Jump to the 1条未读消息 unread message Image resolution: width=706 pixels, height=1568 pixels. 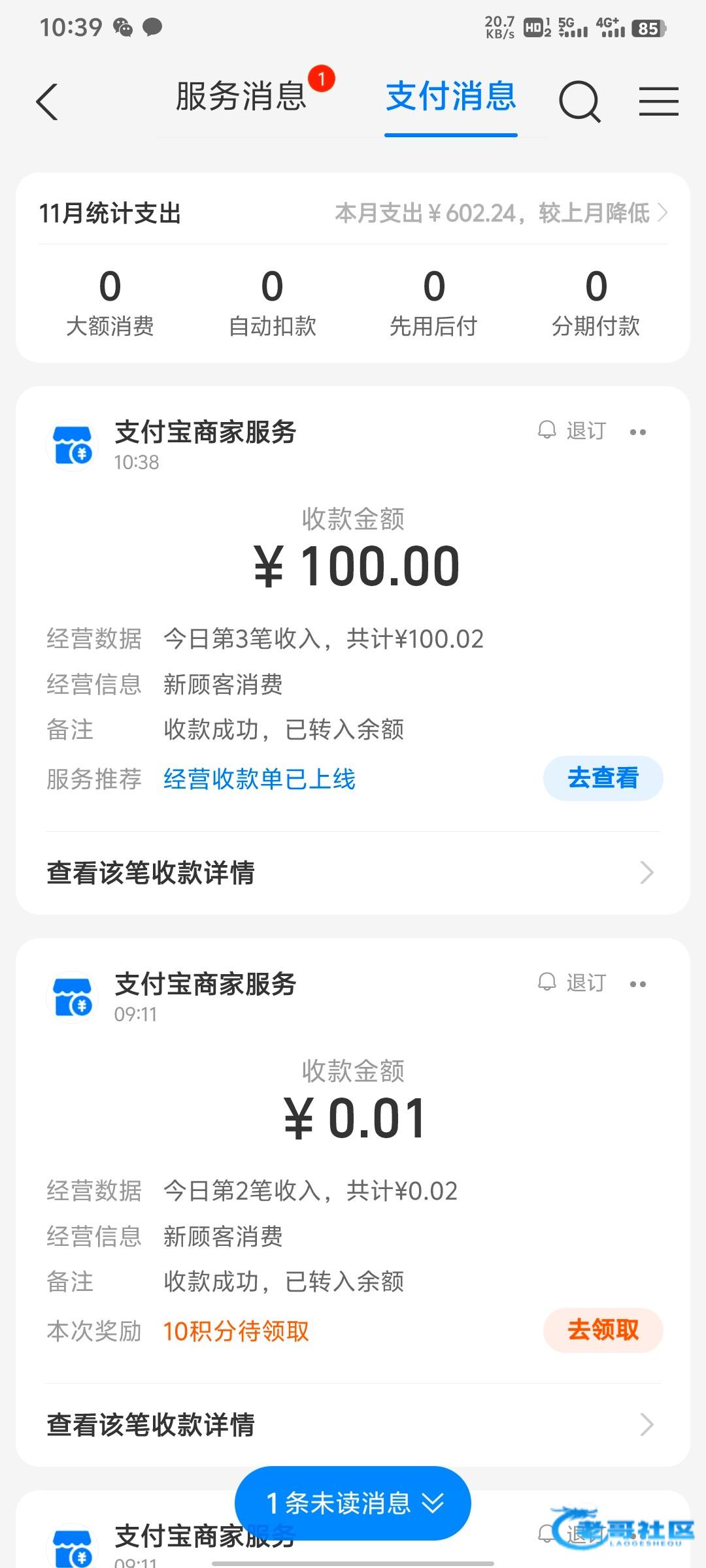(353, 1503)
